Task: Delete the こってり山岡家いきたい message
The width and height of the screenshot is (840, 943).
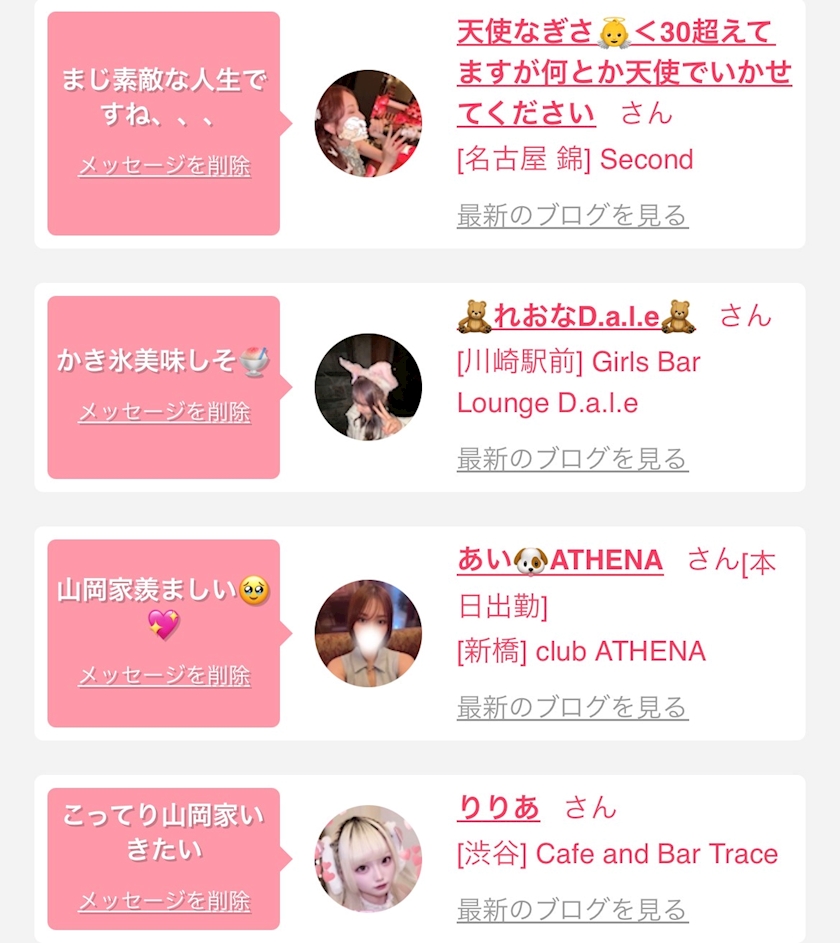Action: pyautogui.click(x=164, y=900)
